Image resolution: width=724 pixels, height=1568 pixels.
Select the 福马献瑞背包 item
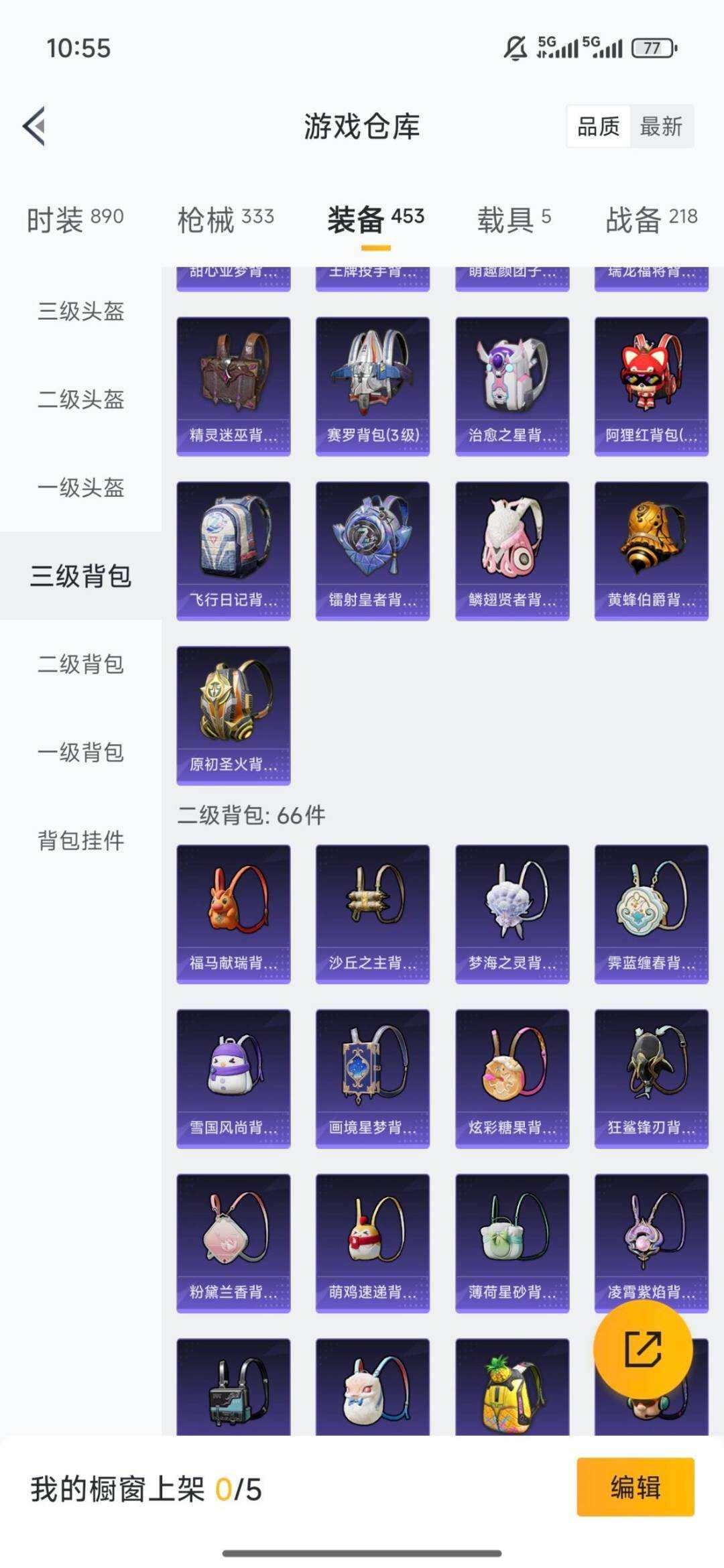click(x=233, y=912)
